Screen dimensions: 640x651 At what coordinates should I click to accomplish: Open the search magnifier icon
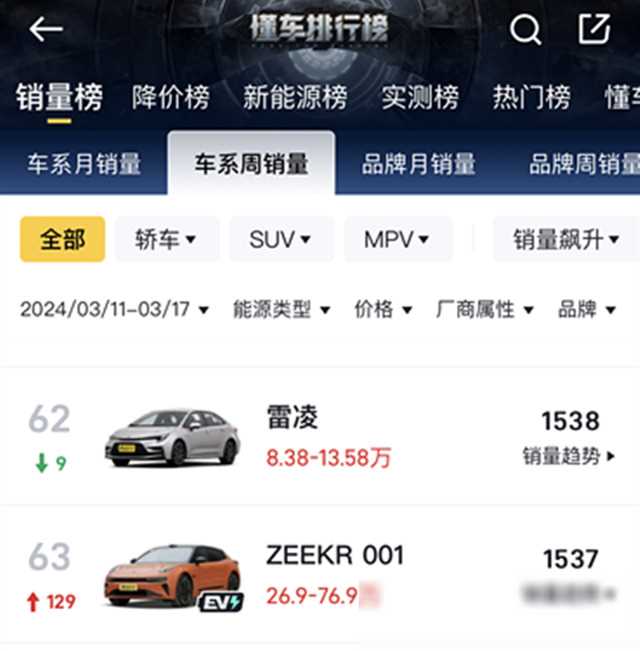pyautogui.click(x=525, y=30)
